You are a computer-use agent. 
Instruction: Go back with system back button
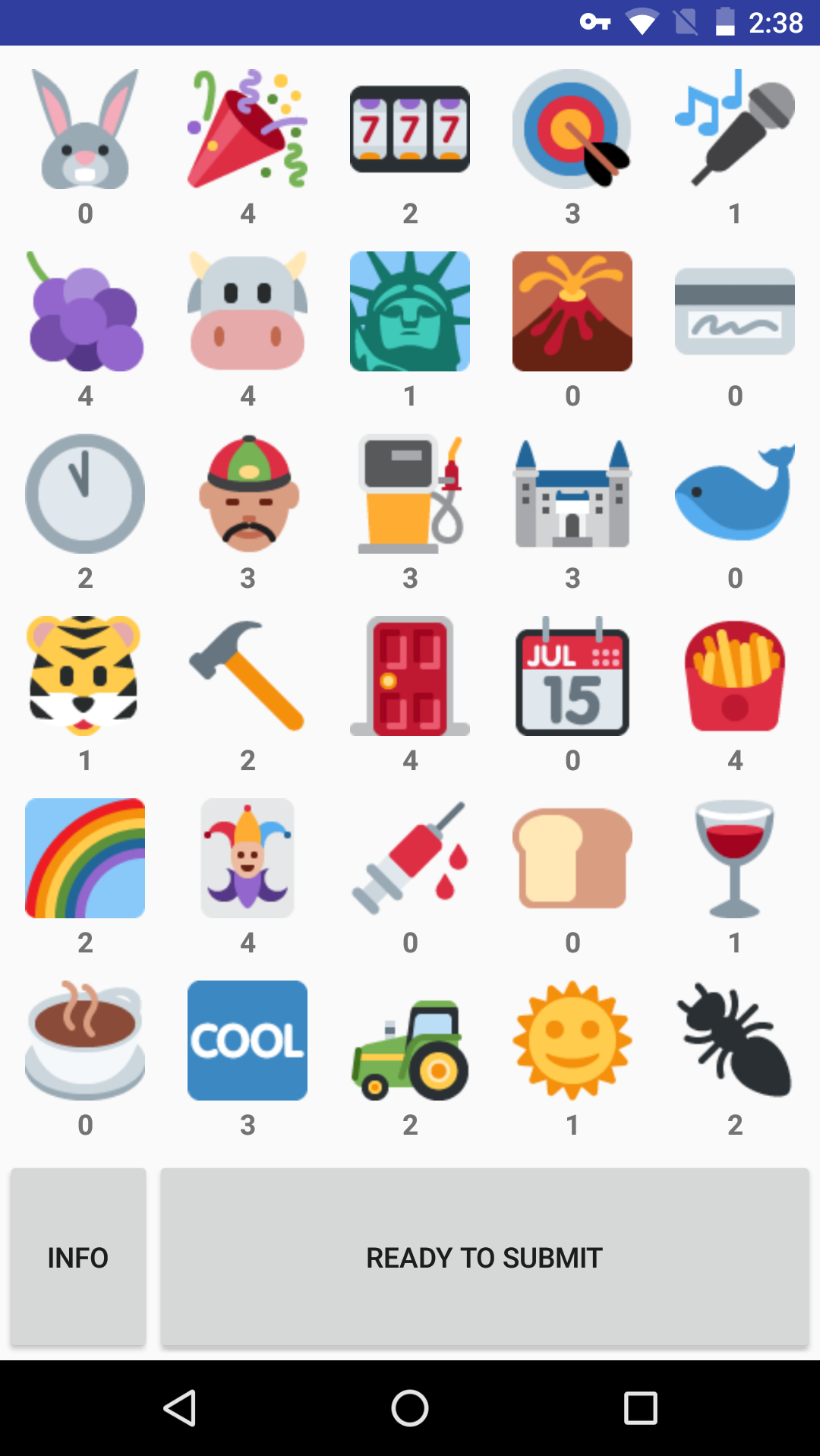click(x=181, y=1408)
